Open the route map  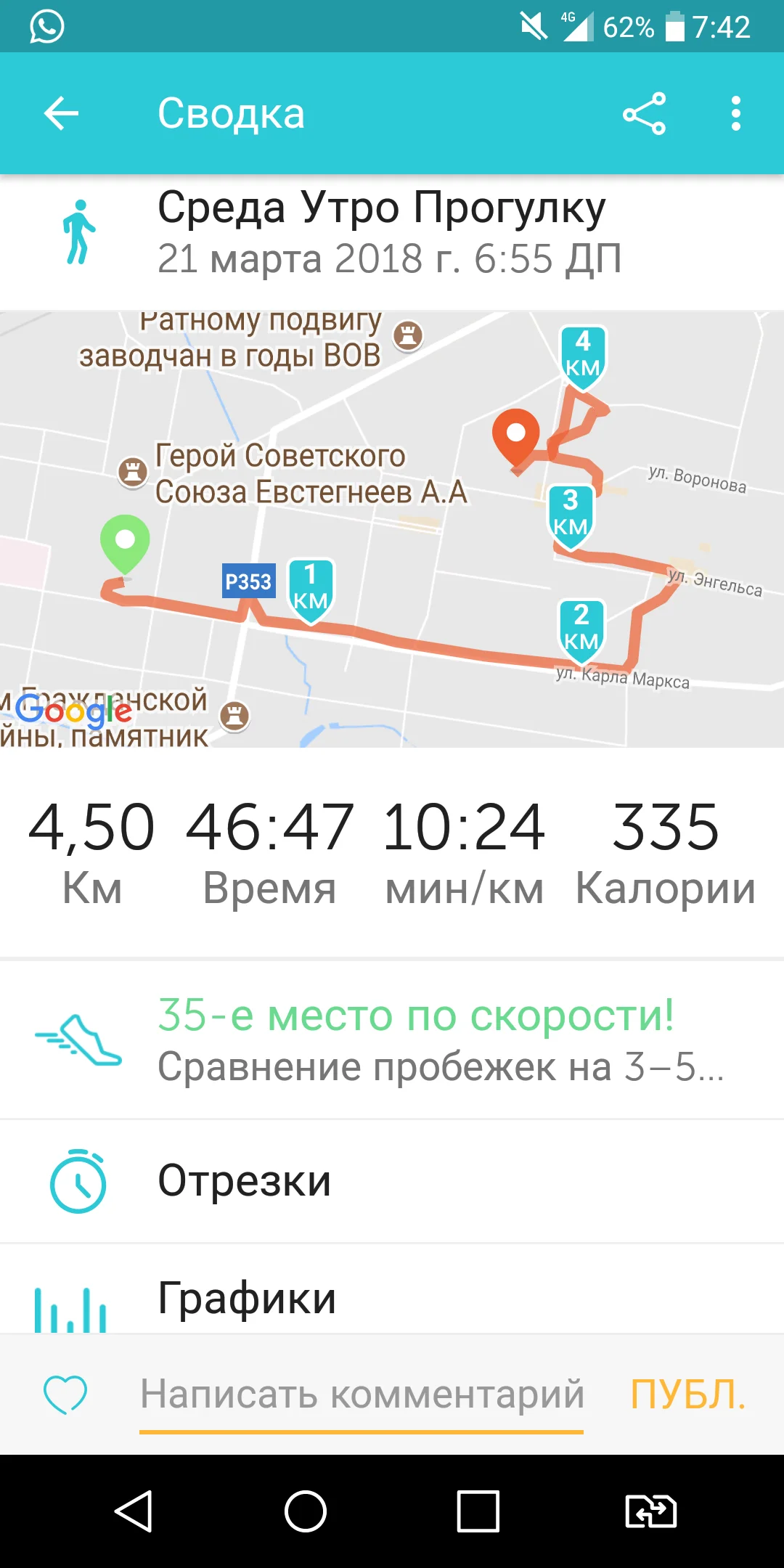(392, 529)
